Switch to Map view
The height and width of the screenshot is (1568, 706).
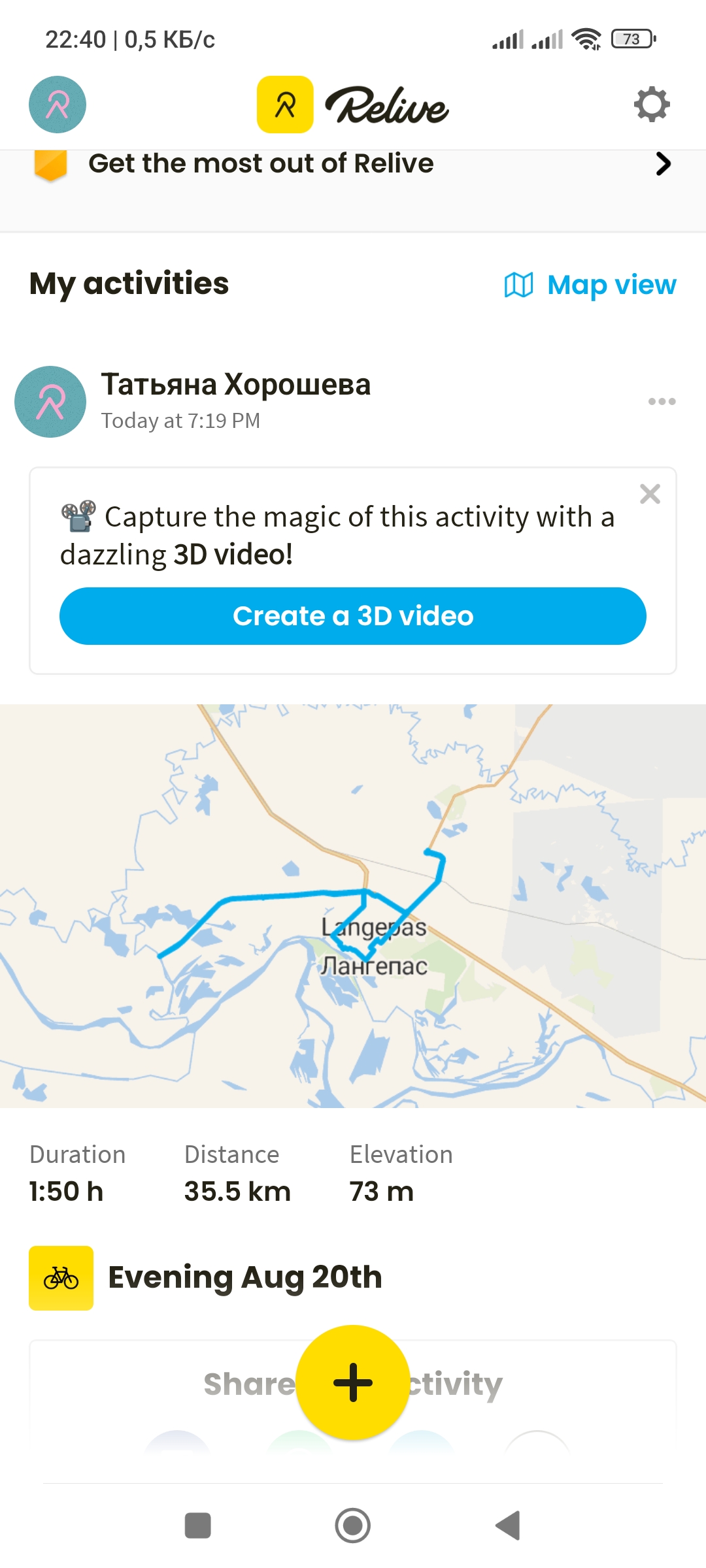click(590, 285)
